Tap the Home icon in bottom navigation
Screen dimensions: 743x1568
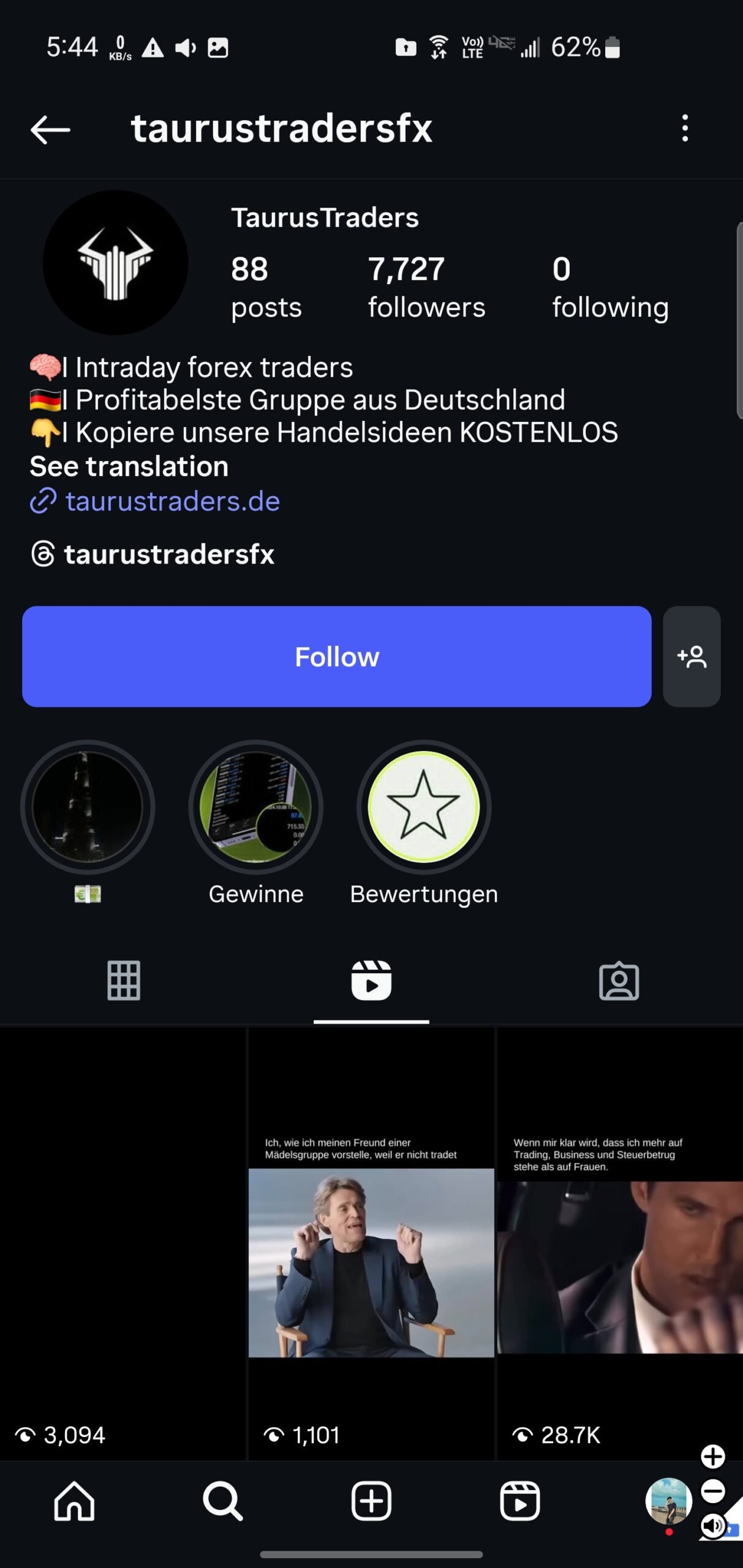(74, 1502)
